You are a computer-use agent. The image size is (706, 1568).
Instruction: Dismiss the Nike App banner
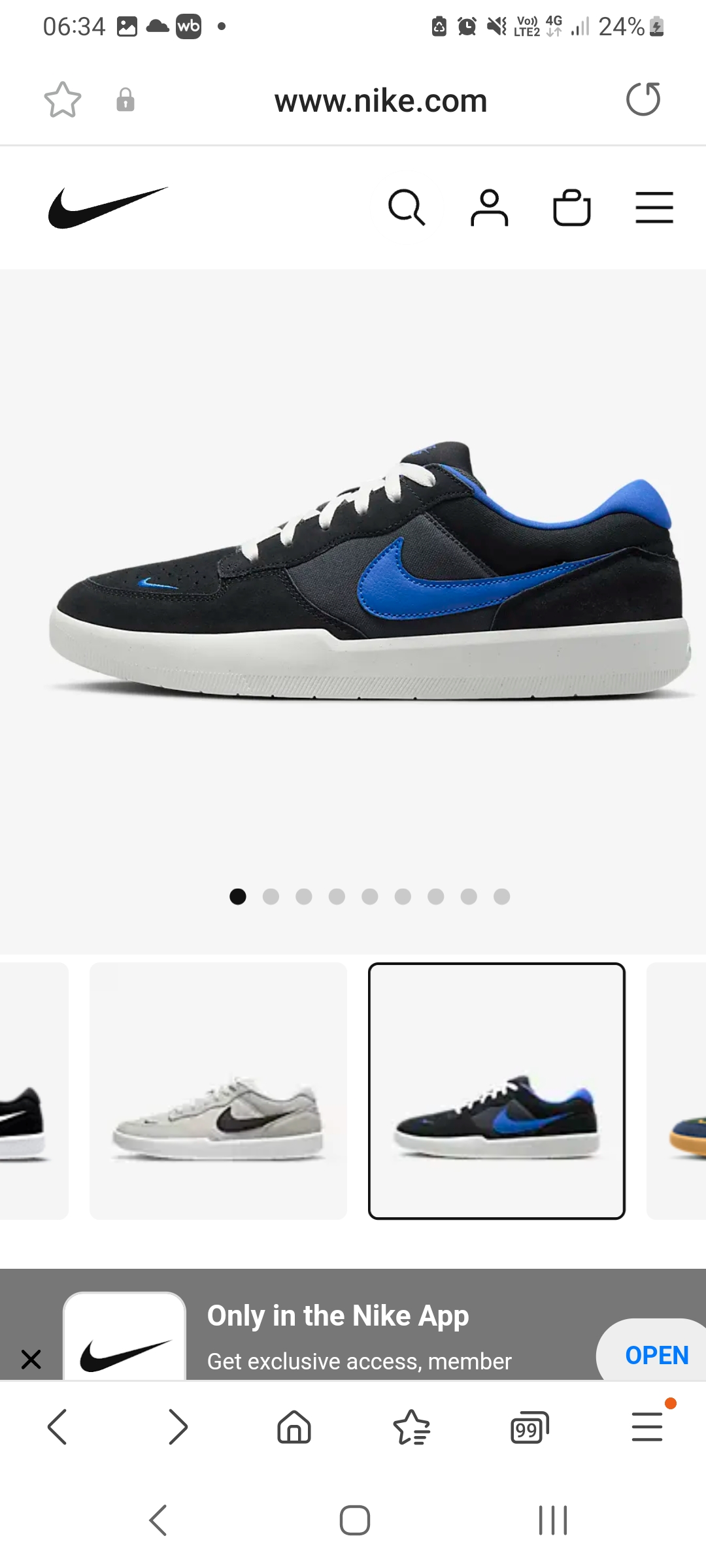click(31, 1360)
